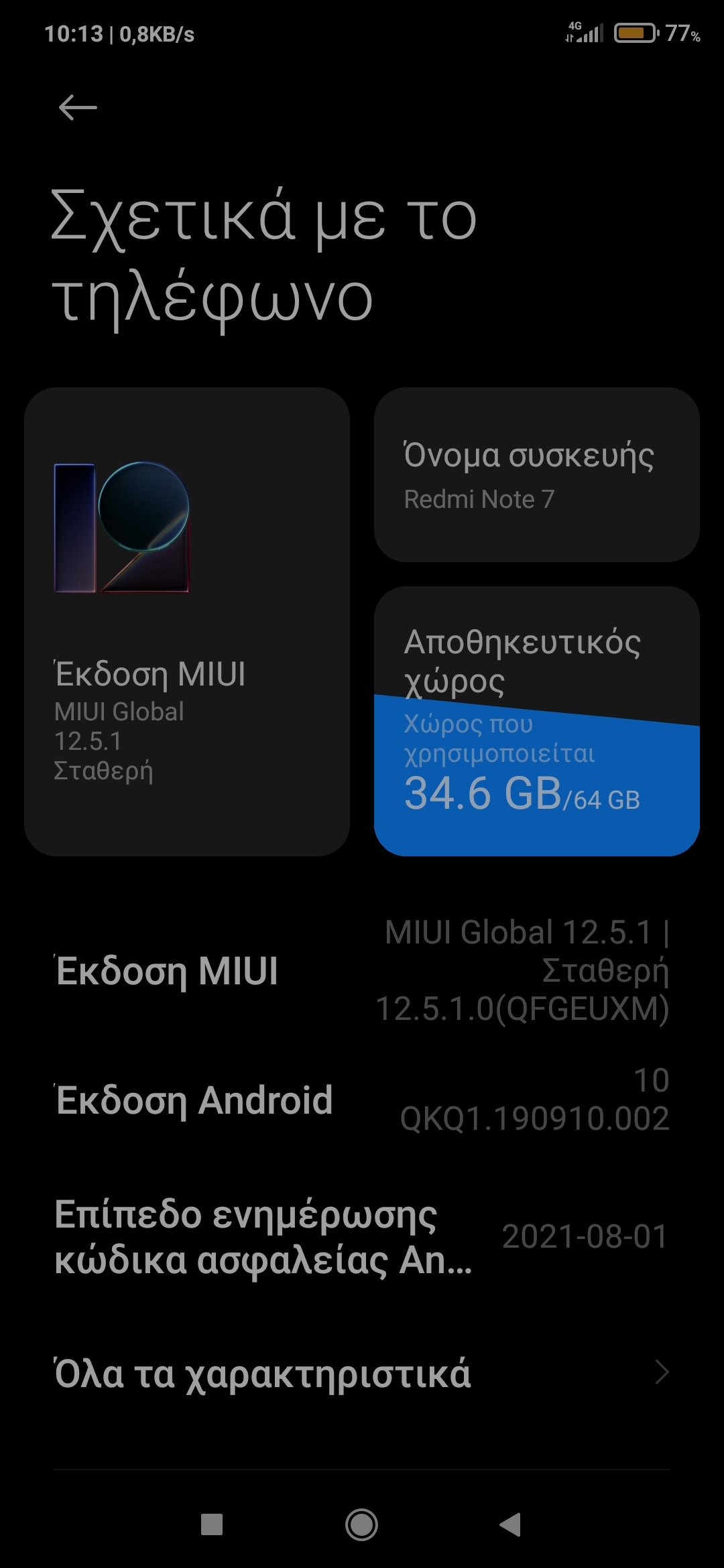Open the Αποθηκευτικός χώρος storage card

[536, 721]
